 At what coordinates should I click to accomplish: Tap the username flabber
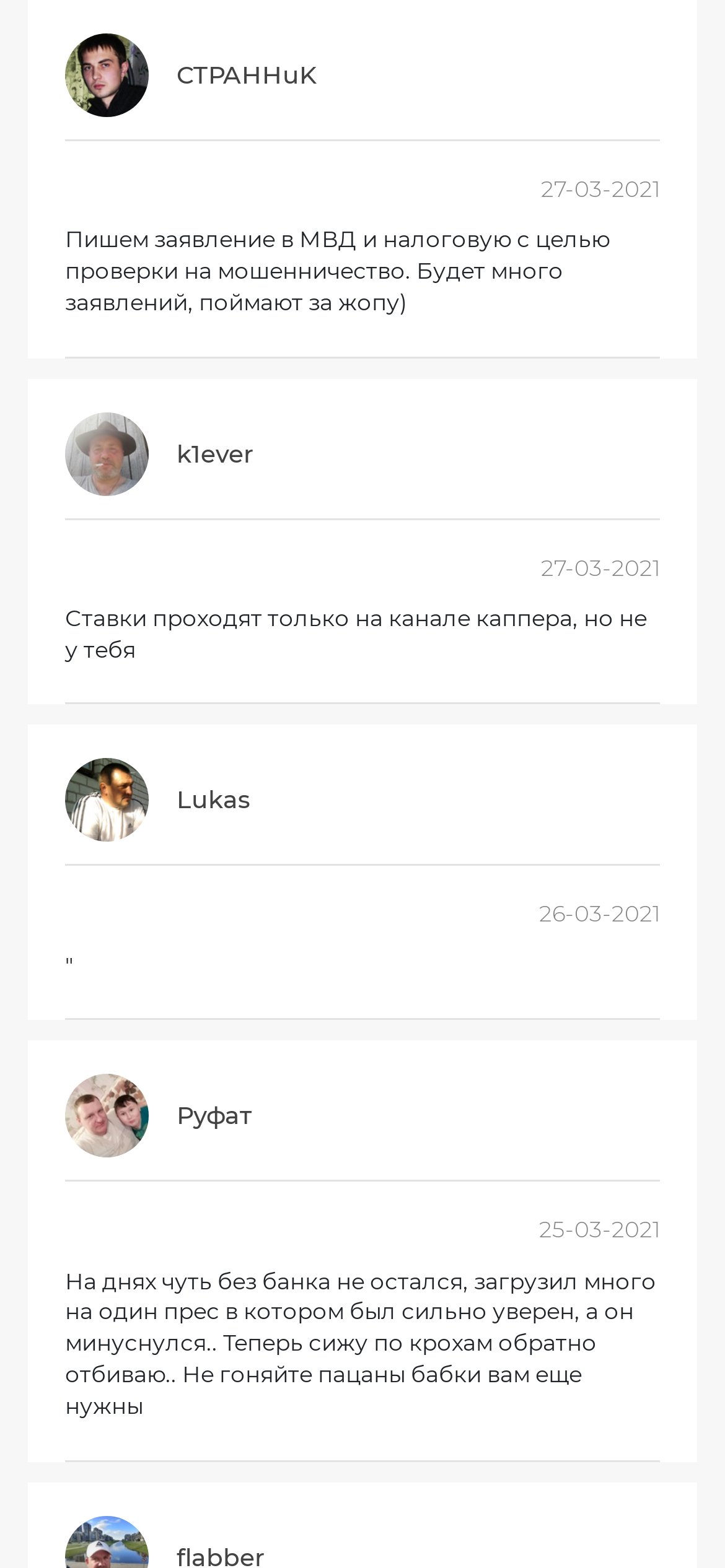pos(220,1556)
